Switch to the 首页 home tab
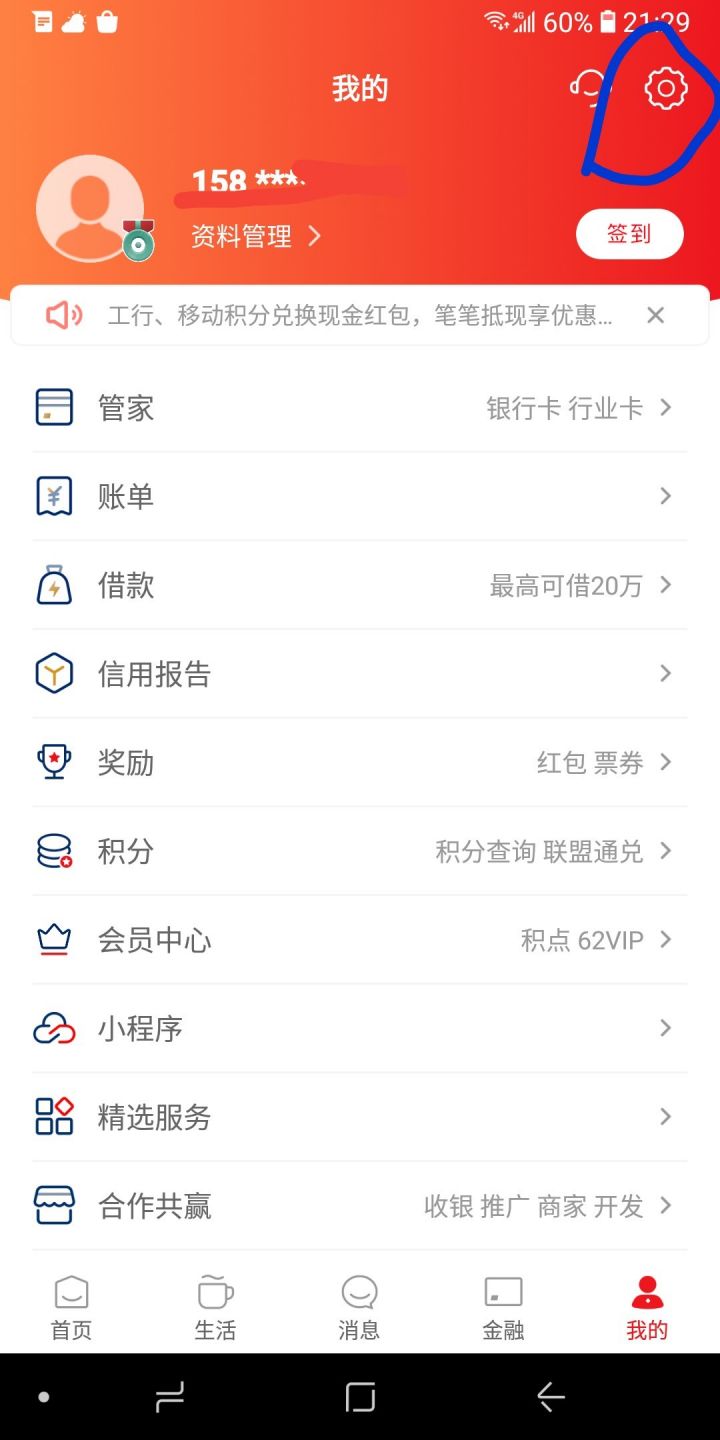This screenshot has height=1440, width=720. (x=71, y=1307)
